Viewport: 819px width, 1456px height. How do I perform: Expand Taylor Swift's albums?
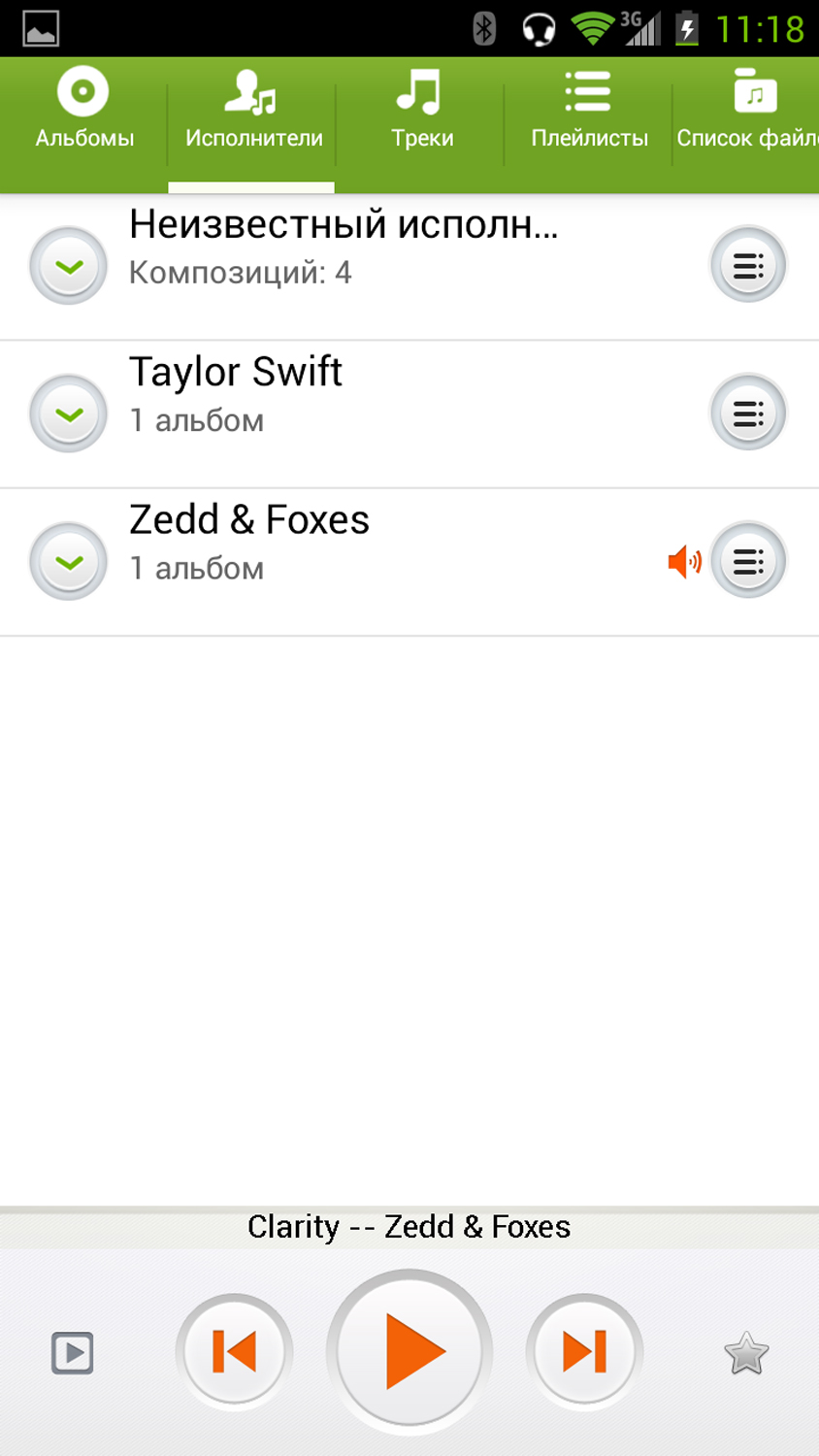point(69,414)
